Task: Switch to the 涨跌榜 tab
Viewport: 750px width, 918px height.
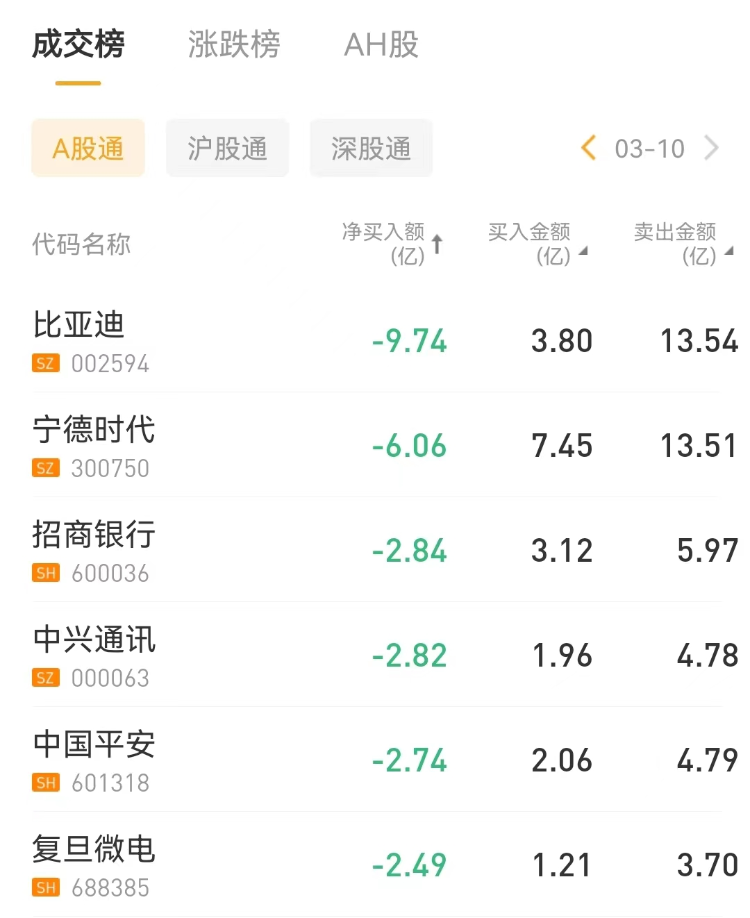Action: point(234,45)
